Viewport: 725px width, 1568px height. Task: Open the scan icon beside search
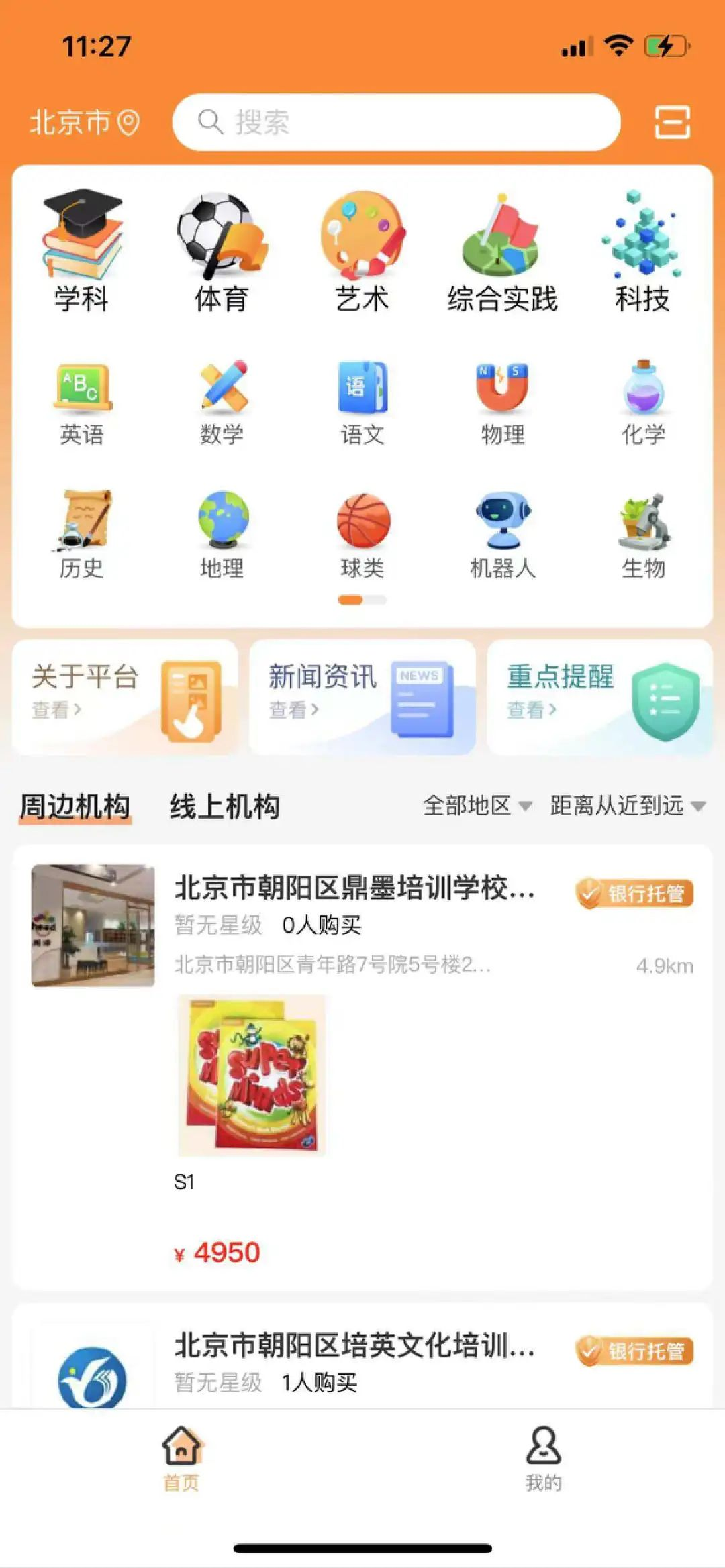click(672, 122)
